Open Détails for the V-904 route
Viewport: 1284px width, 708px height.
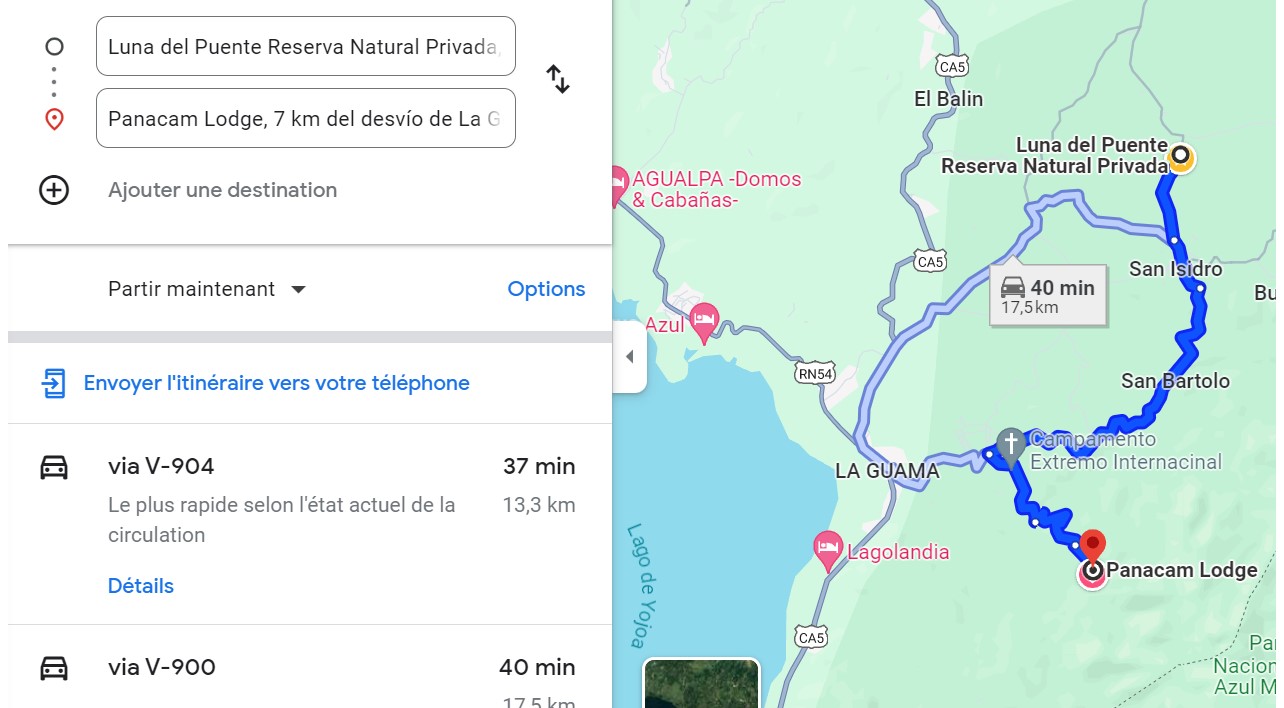[141, 586]
